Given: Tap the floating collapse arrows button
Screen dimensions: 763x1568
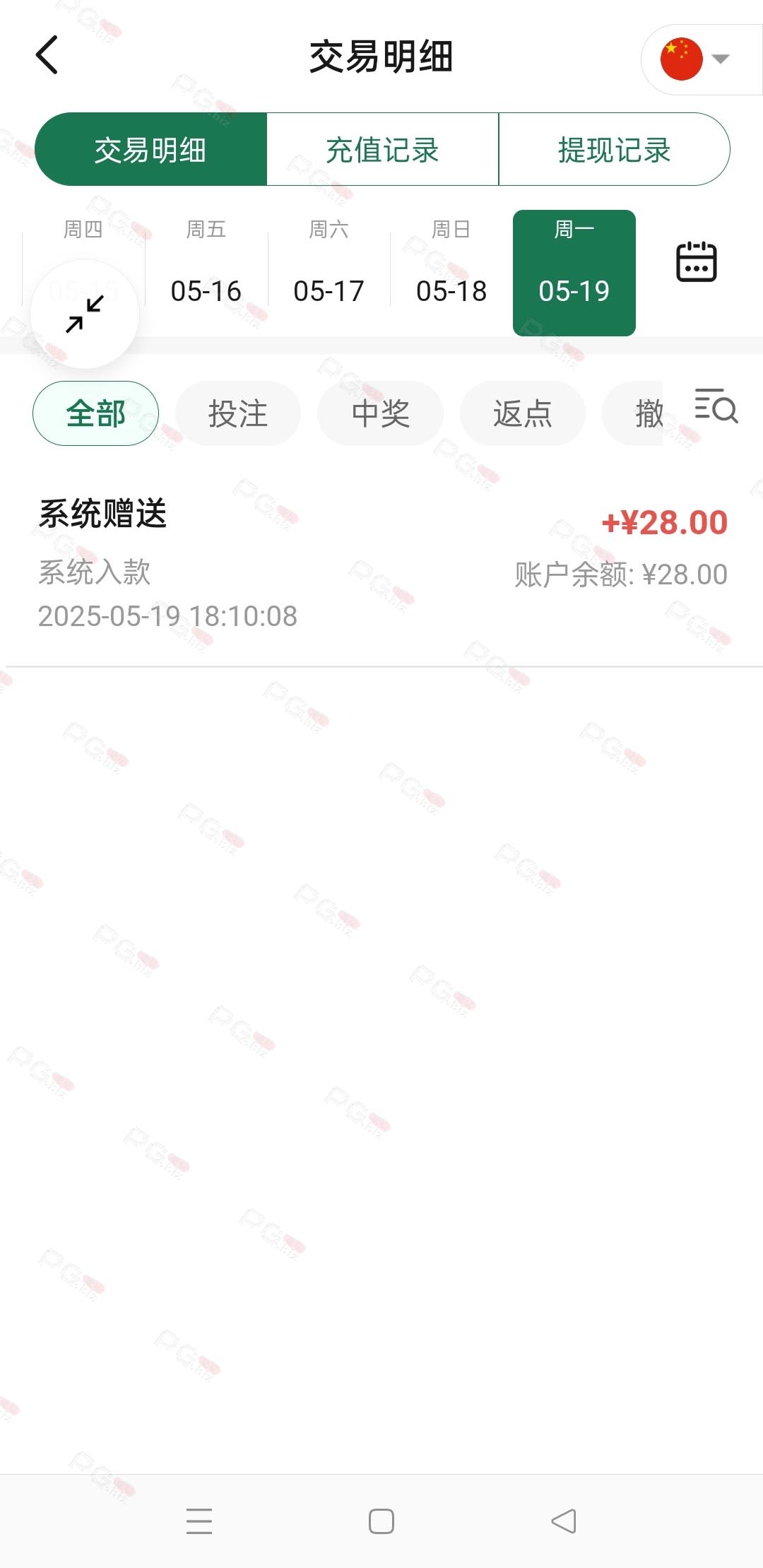Looking at the screenshot, I should point(85,314).
